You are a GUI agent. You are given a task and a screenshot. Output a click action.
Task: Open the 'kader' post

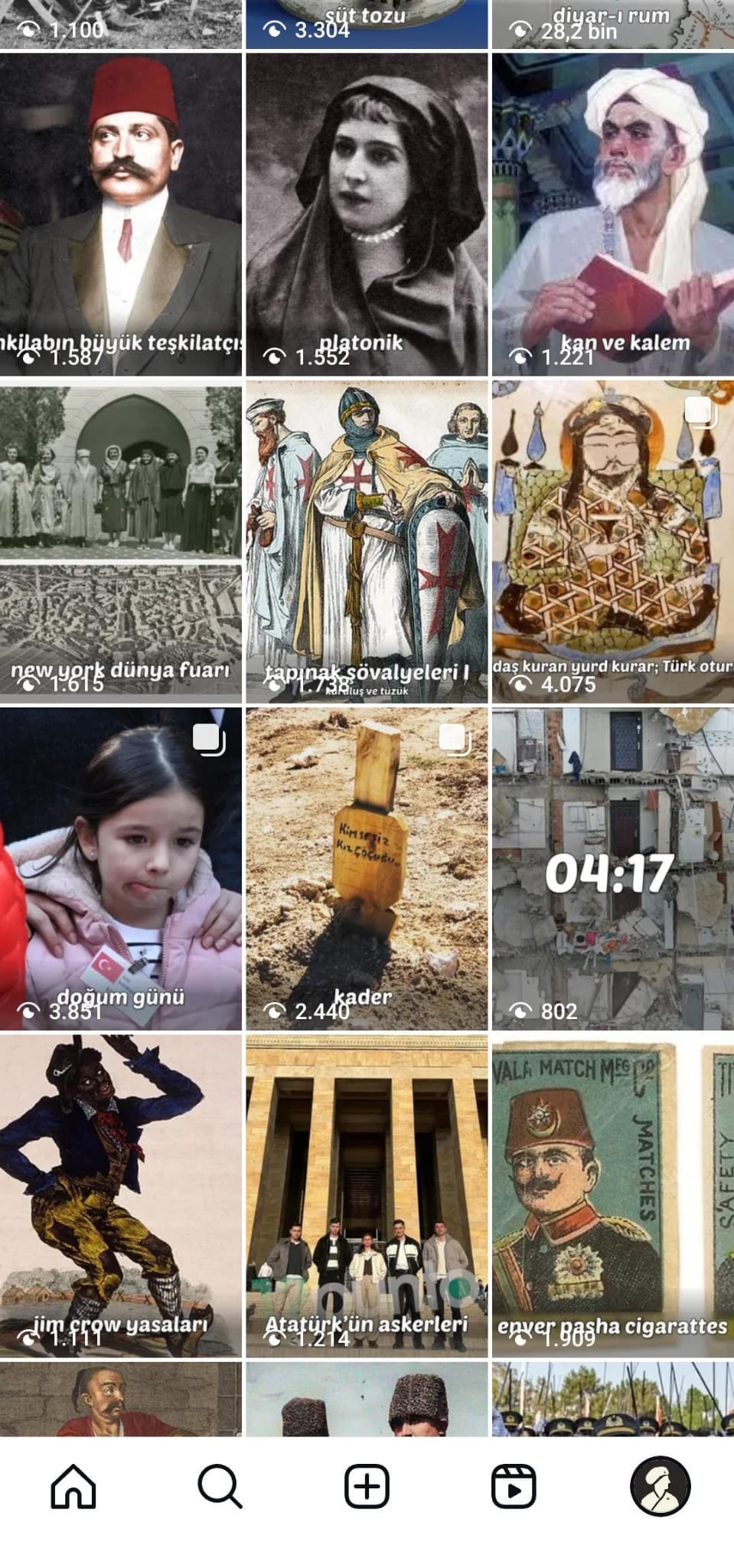(x=367, y=868)
